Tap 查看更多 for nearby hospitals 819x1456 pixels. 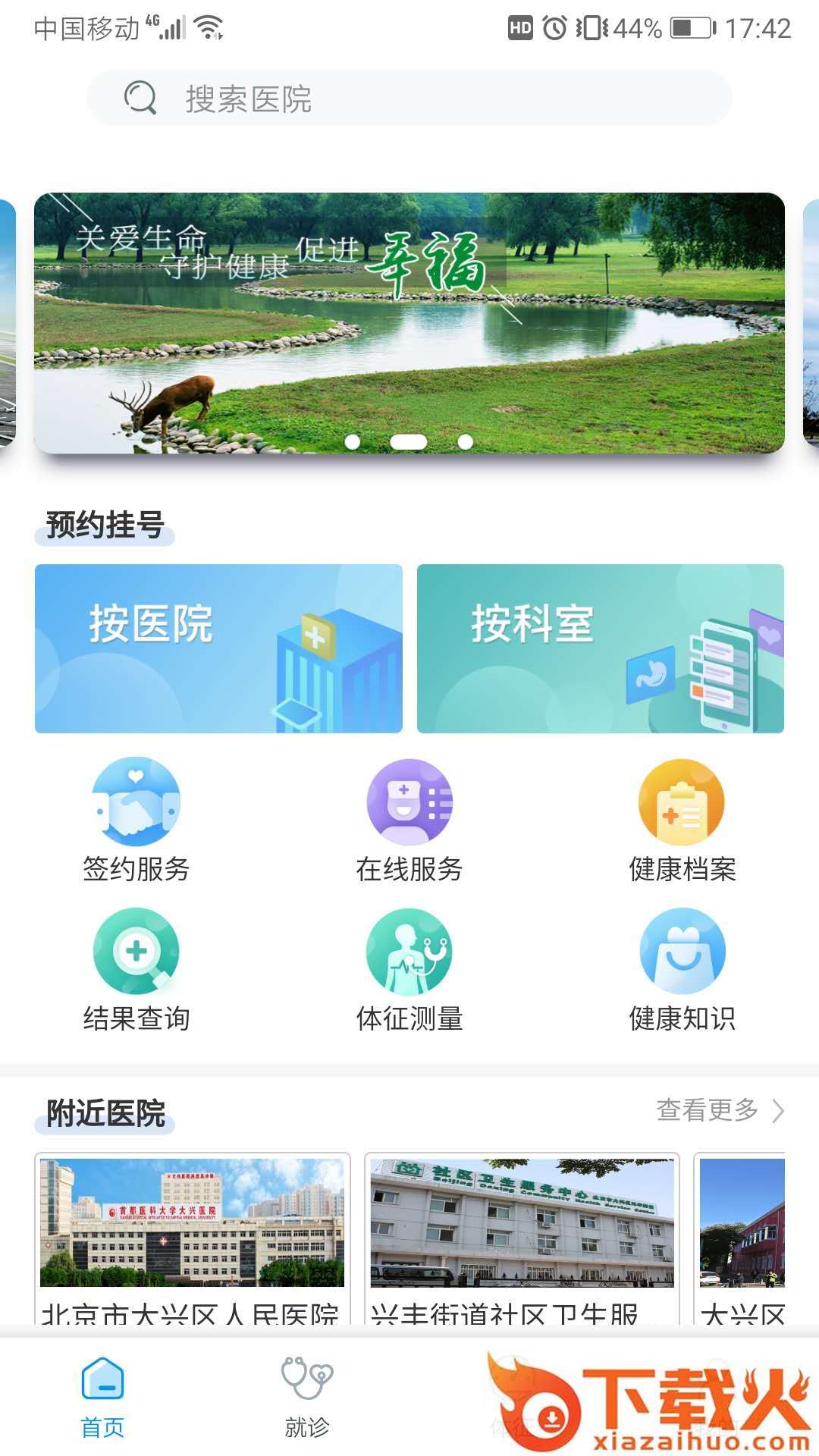(719, 1110)
